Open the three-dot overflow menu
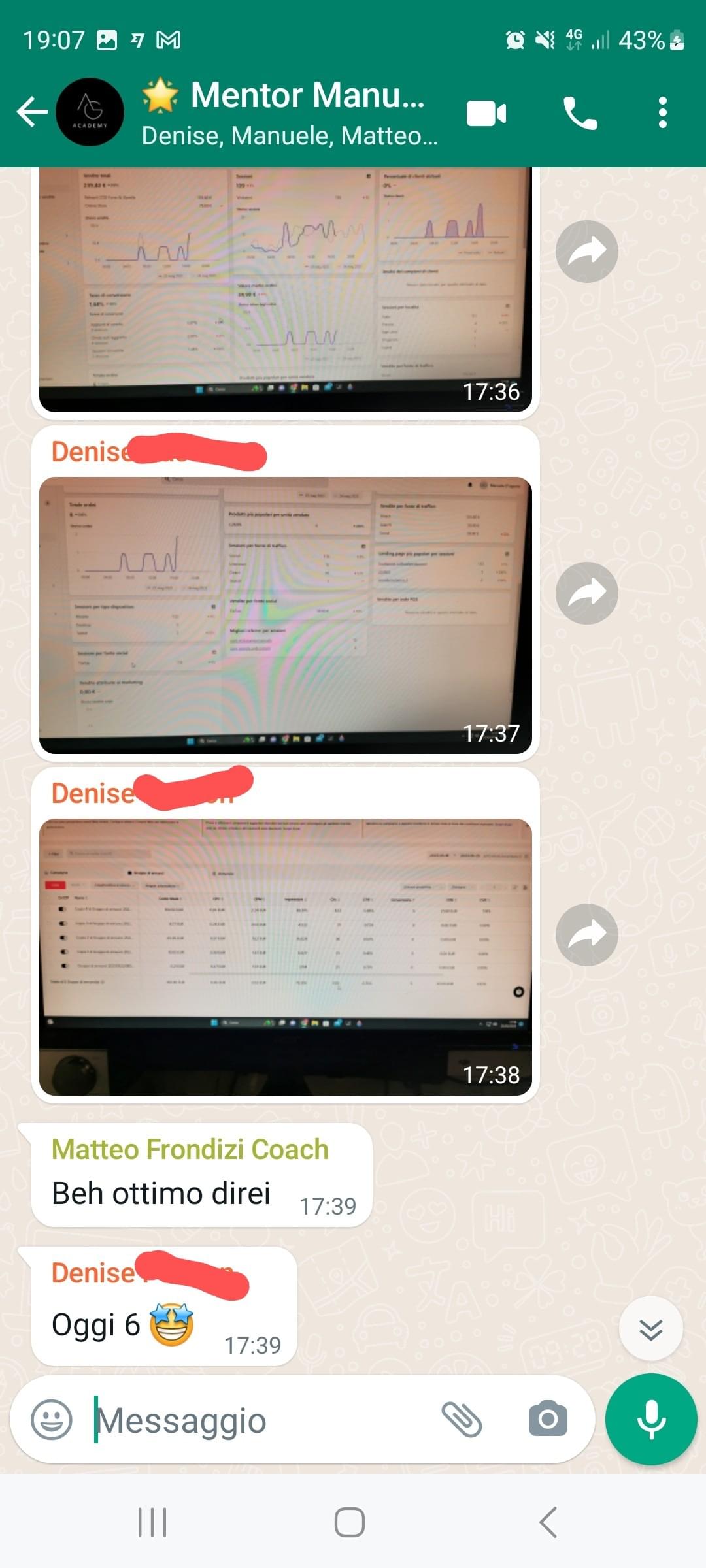 [663, 113]
